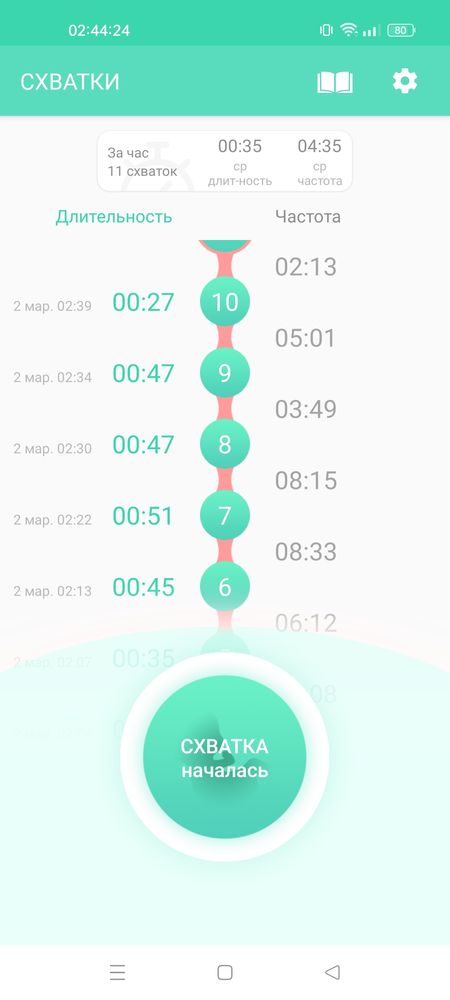Open contraction number 8 entry
Viewport: 450px width, 1000px height.
(225, 445)
